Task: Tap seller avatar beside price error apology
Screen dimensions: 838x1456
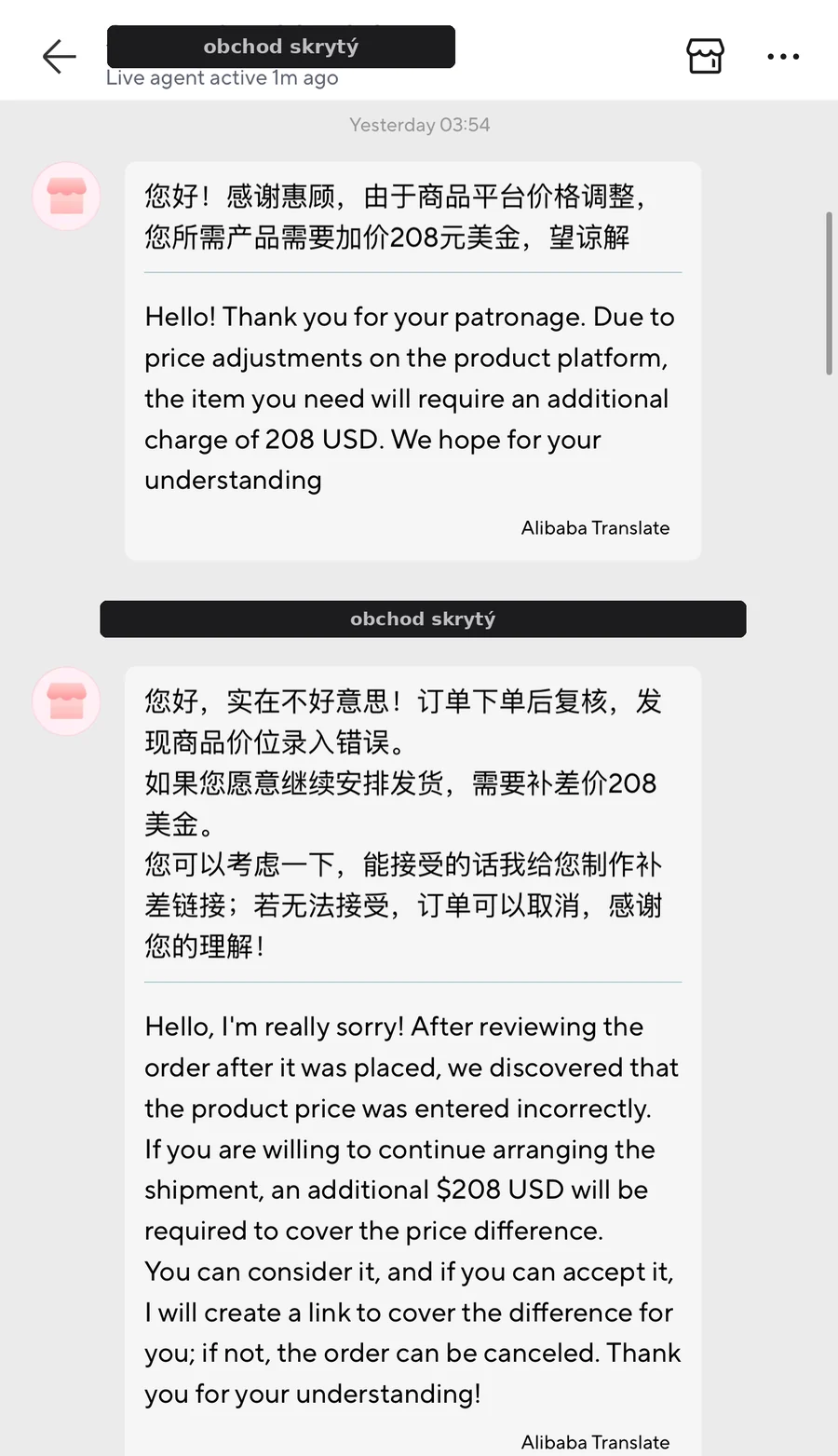Action: [x=66, y=701]
